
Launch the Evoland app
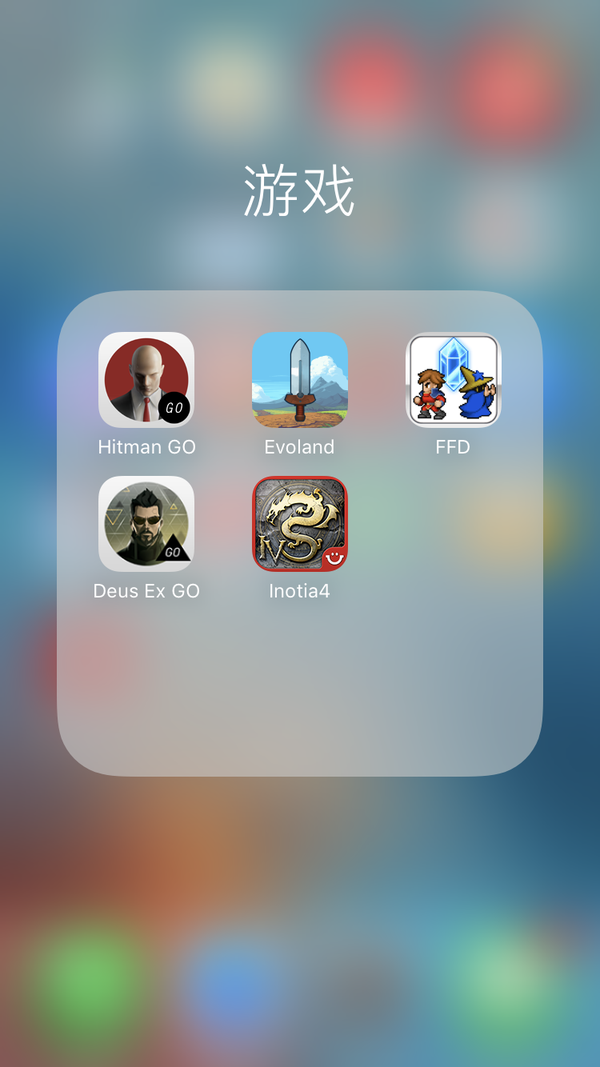[300, 380]
